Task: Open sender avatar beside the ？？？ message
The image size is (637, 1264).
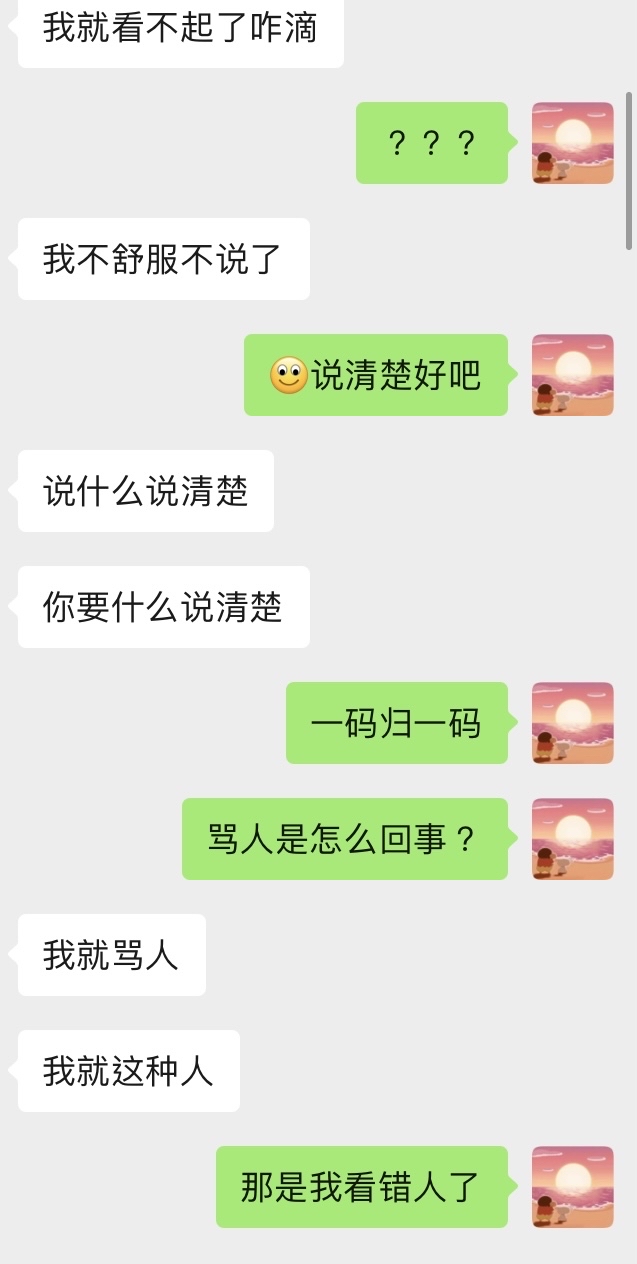Action: (572, 143)
